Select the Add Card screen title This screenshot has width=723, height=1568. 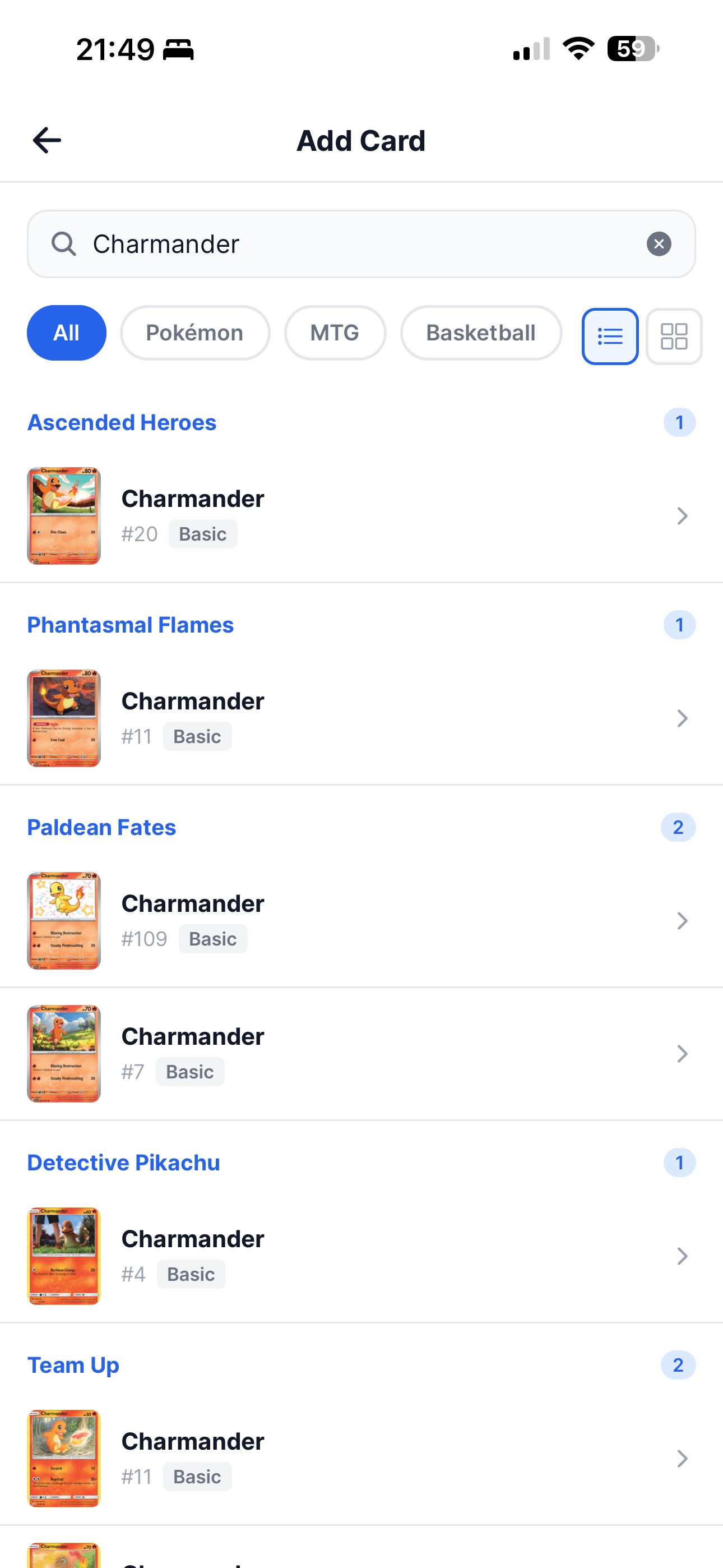pos(361,140)
